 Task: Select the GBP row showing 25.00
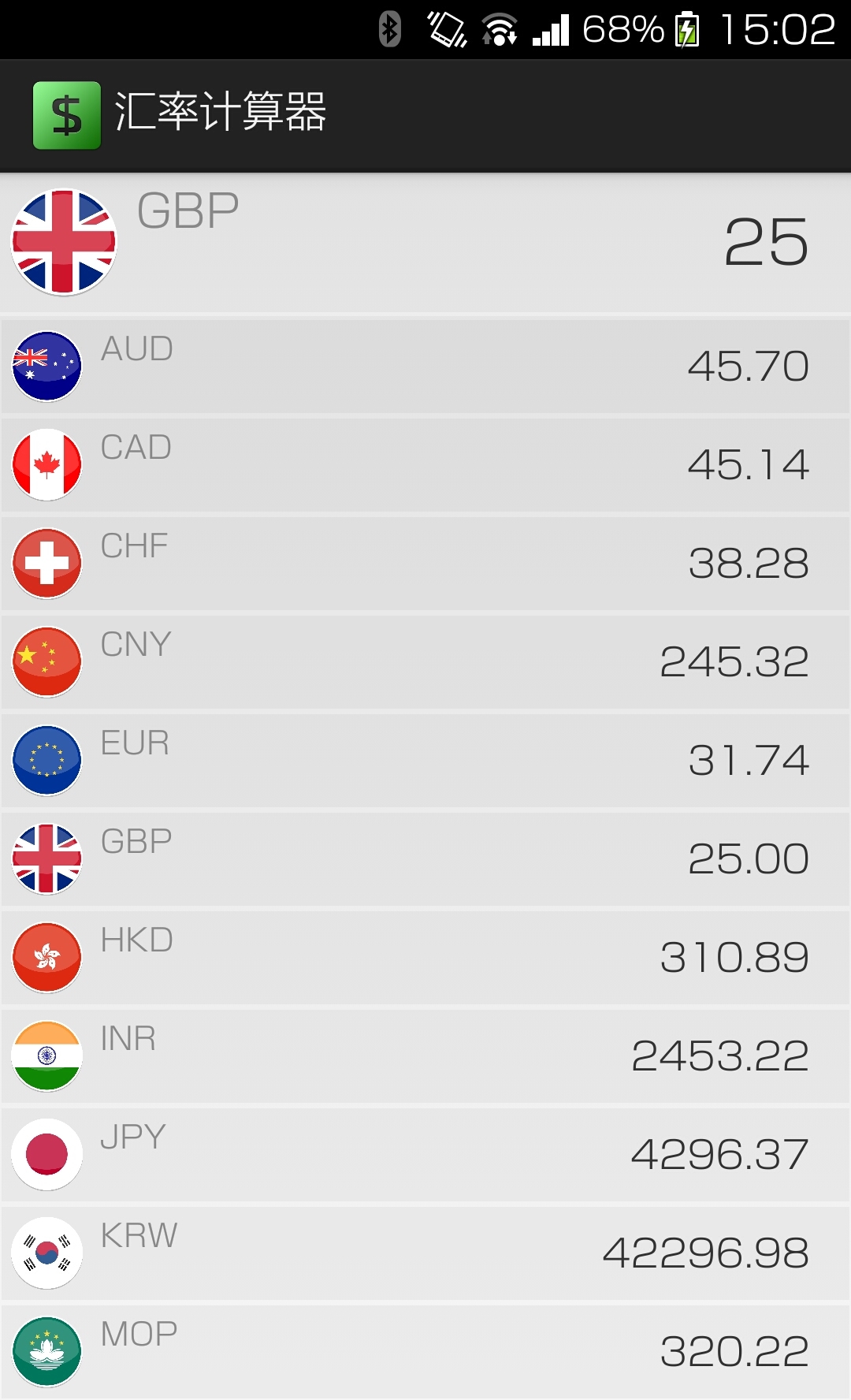pos(425,859)
